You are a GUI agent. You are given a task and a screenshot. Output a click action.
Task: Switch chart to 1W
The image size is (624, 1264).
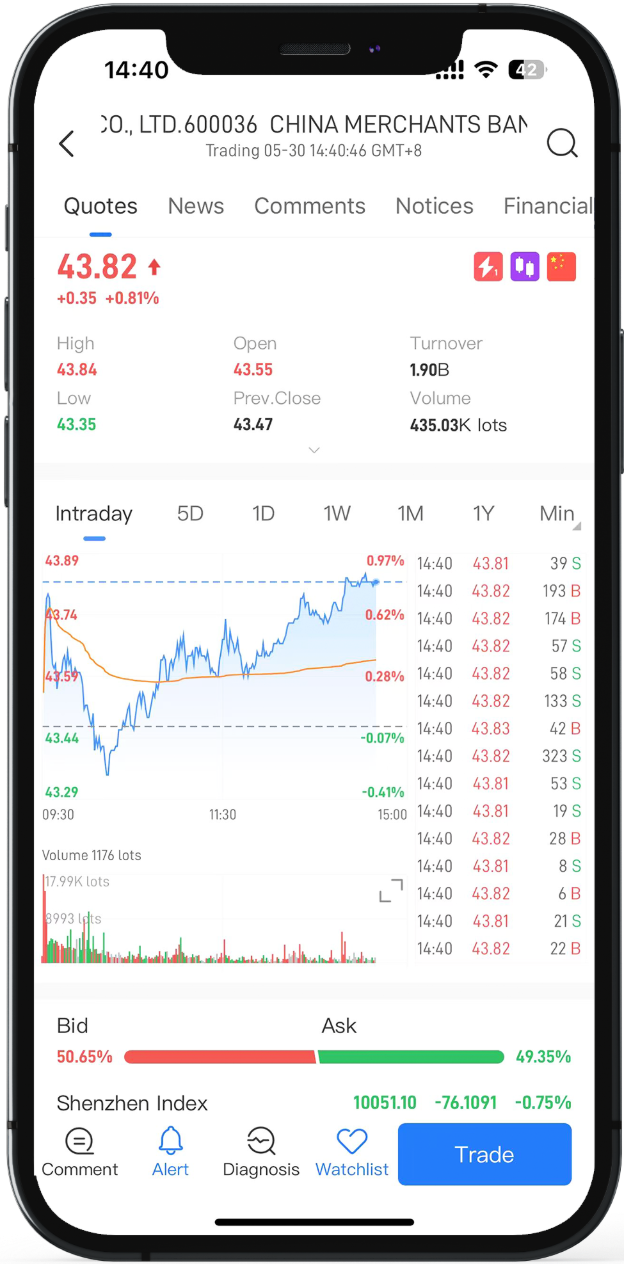[337, 514]
